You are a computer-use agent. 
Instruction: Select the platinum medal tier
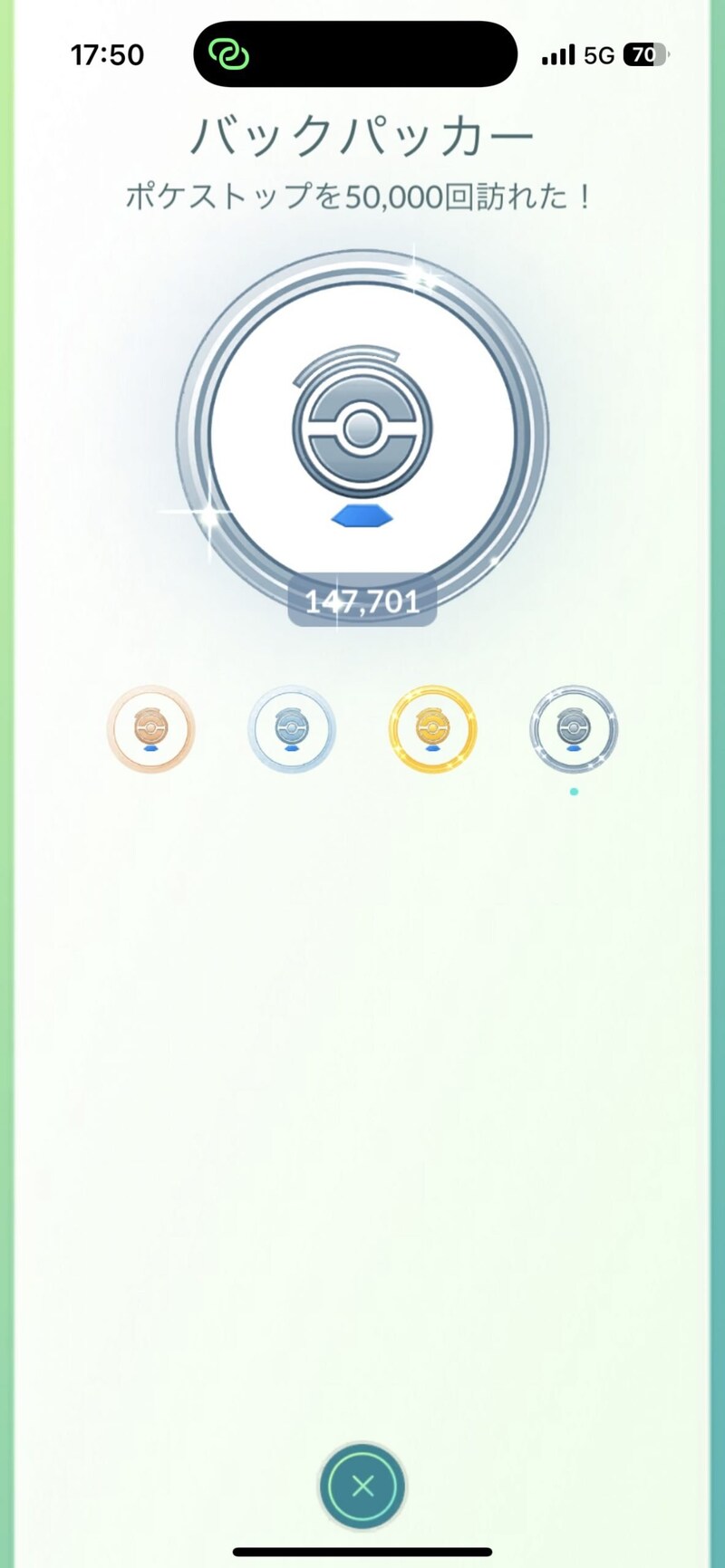pos(574,729)
